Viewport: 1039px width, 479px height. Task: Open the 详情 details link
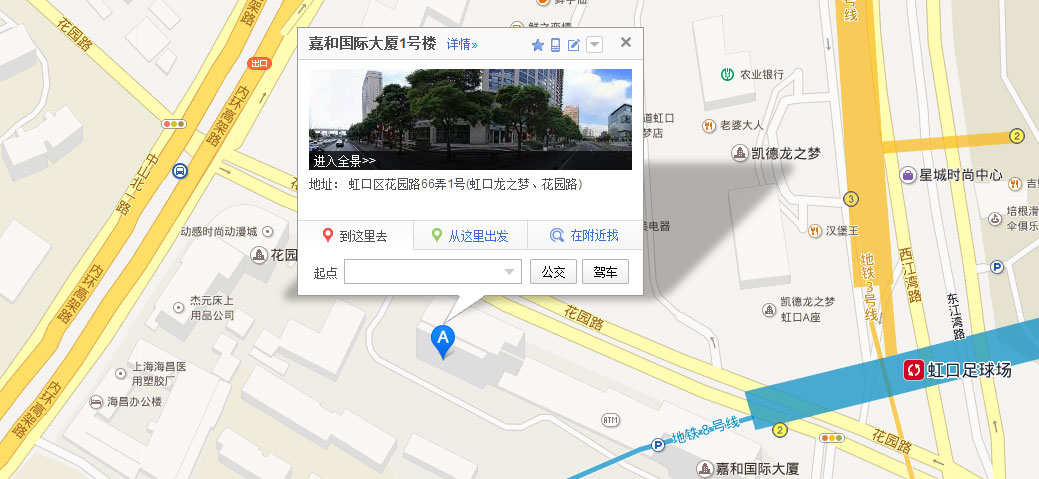pos(462,44)
